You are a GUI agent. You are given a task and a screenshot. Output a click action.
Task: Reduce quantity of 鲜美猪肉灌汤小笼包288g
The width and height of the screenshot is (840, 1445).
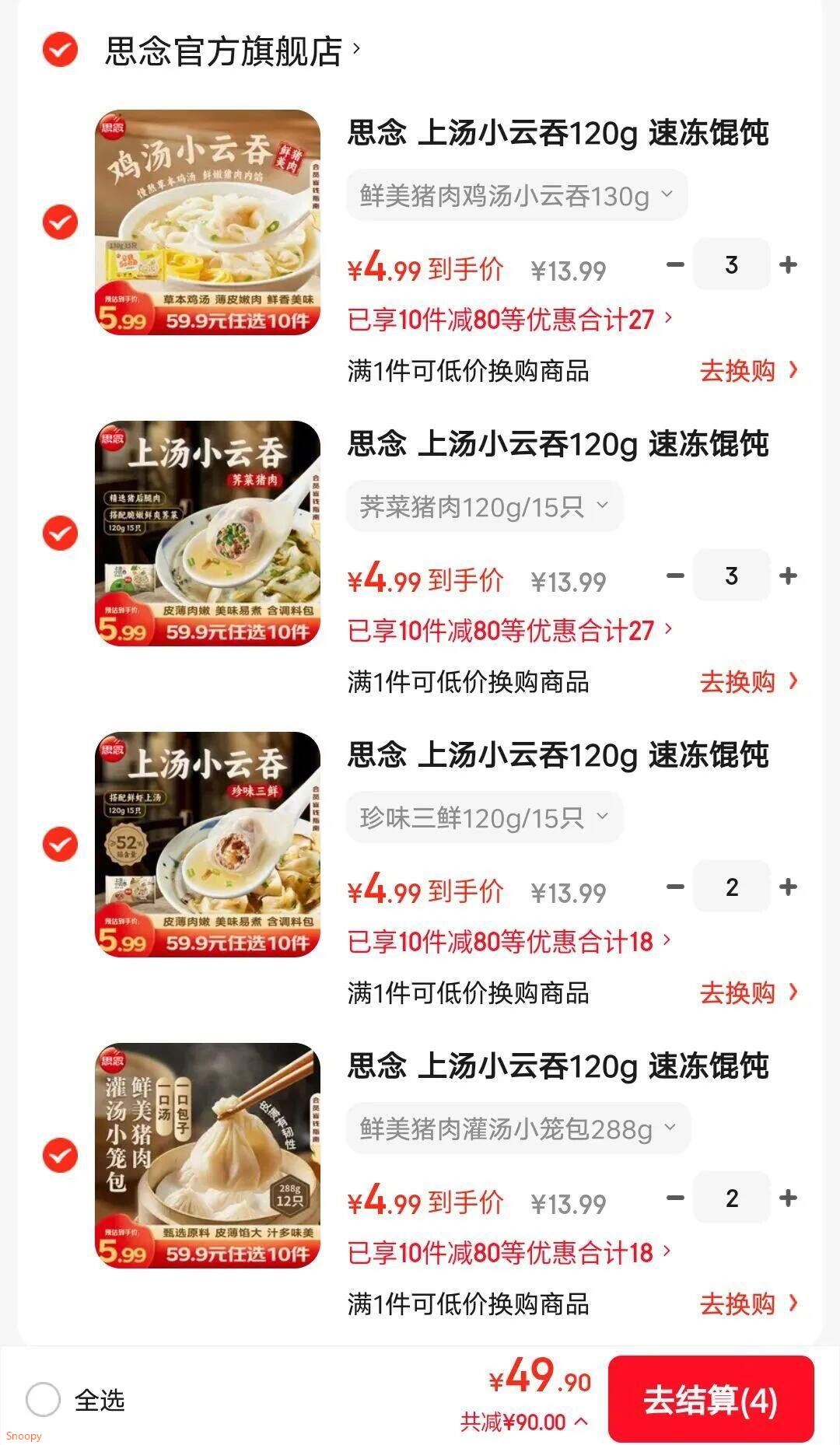[x=675, y=1198]
